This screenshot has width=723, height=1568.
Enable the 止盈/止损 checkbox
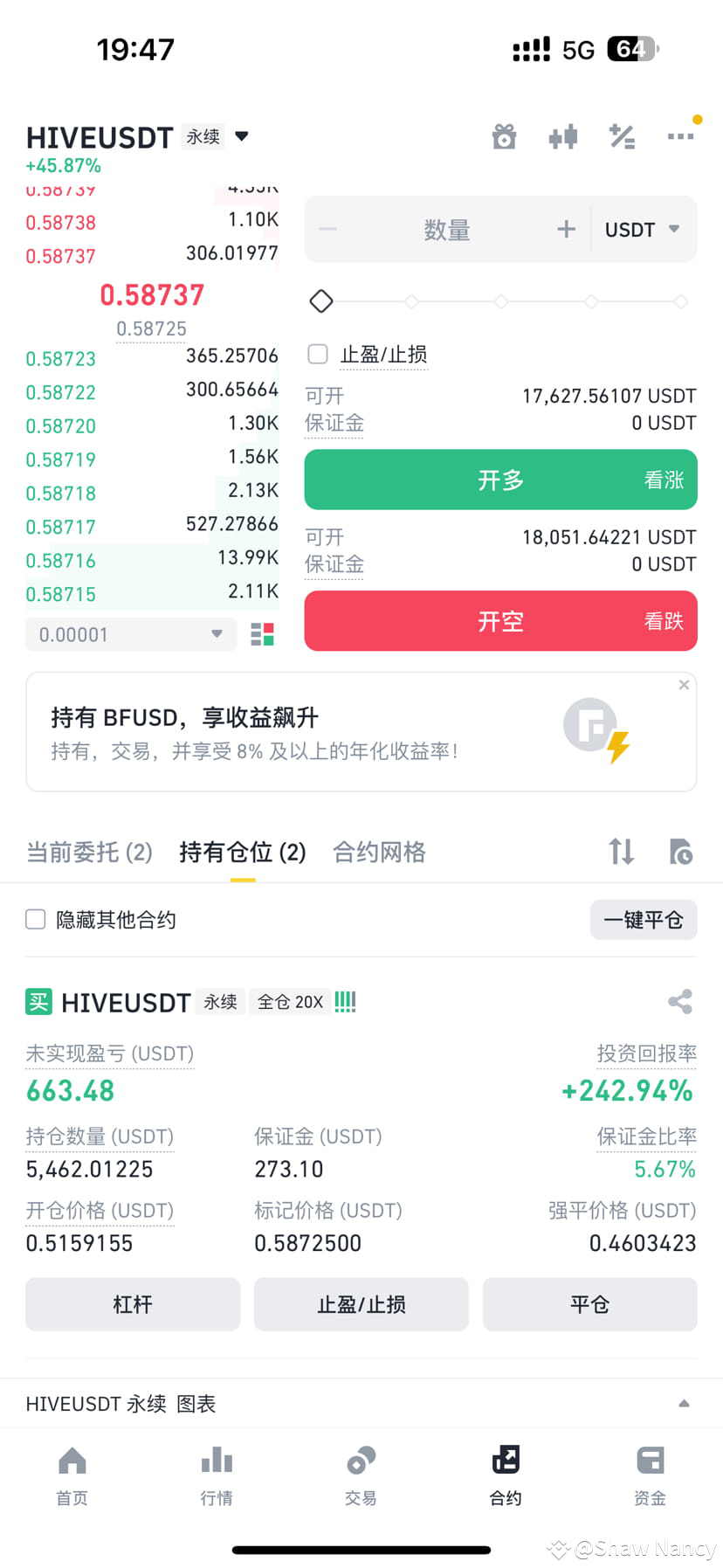[318, 354]
